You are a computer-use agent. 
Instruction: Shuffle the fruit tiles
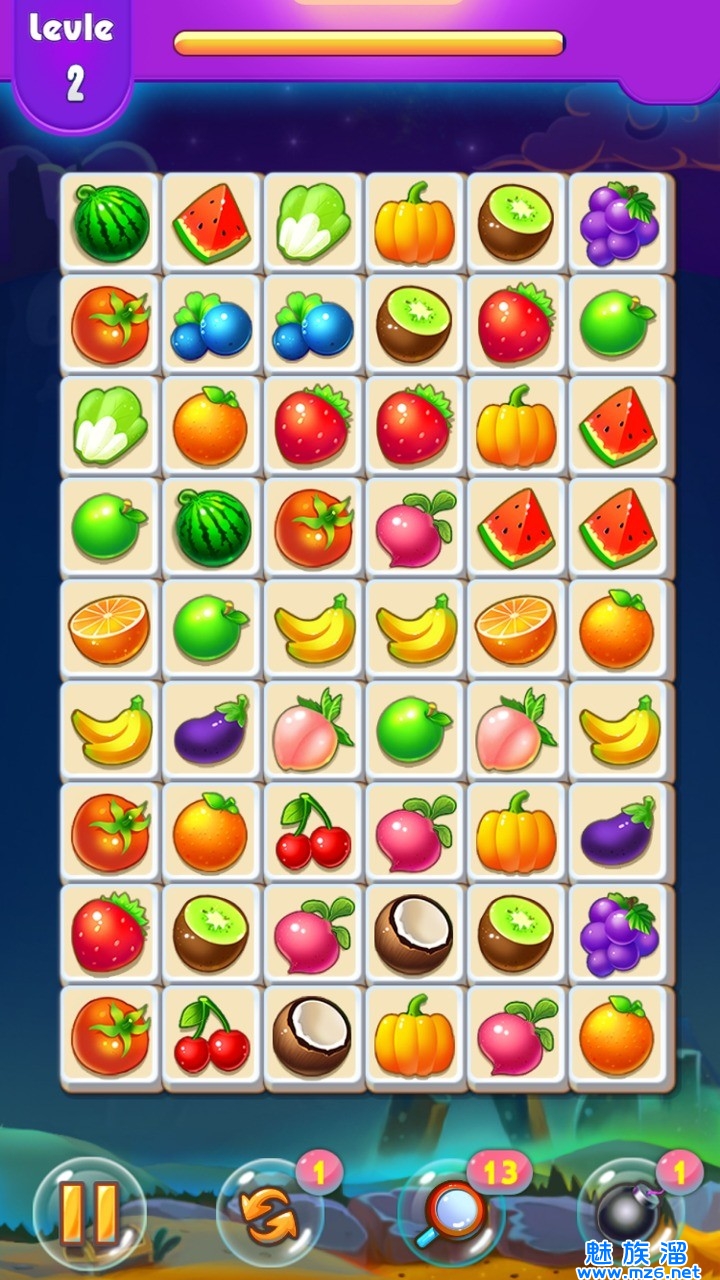click(270, 1212)
